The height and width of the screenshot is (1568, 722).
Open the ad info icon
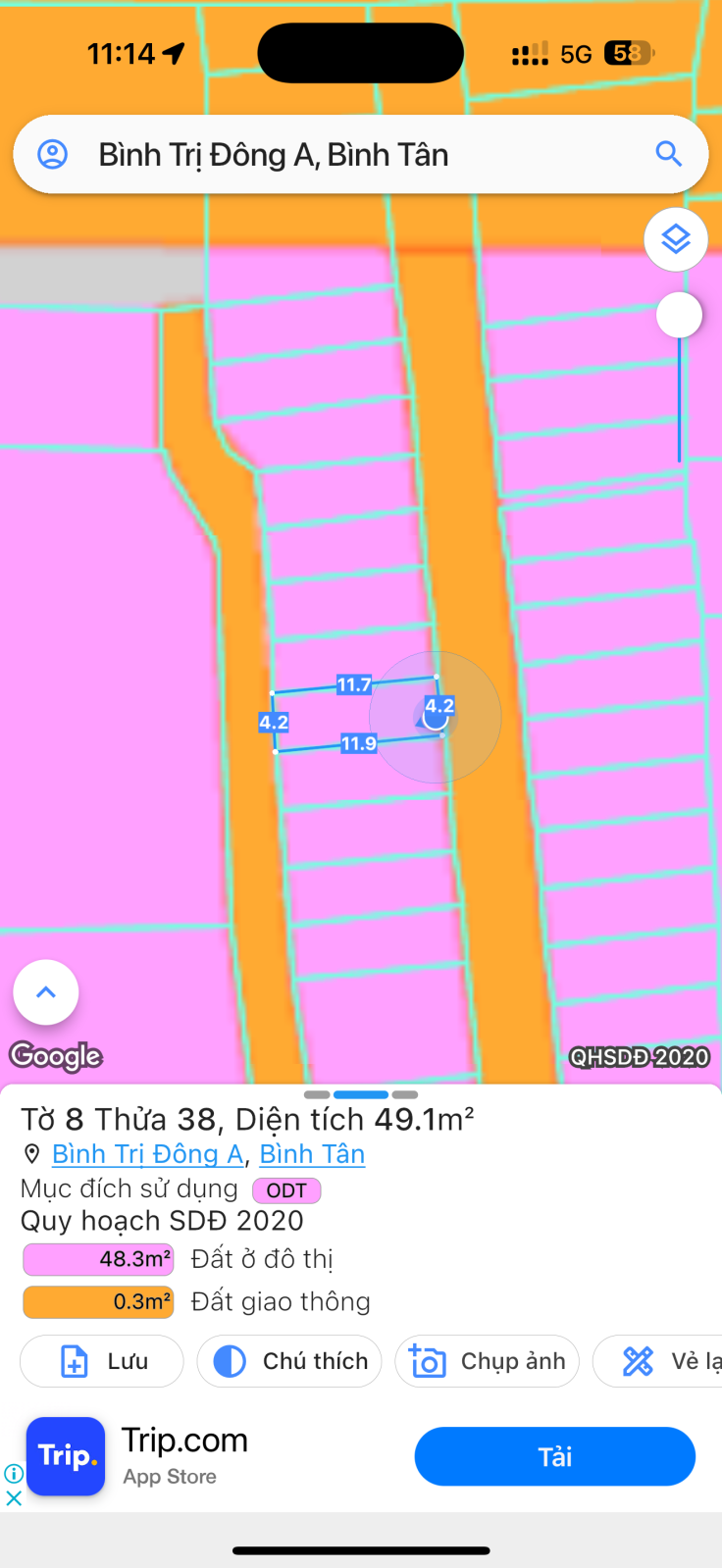pyautogui.click(x=14, y=1473)
